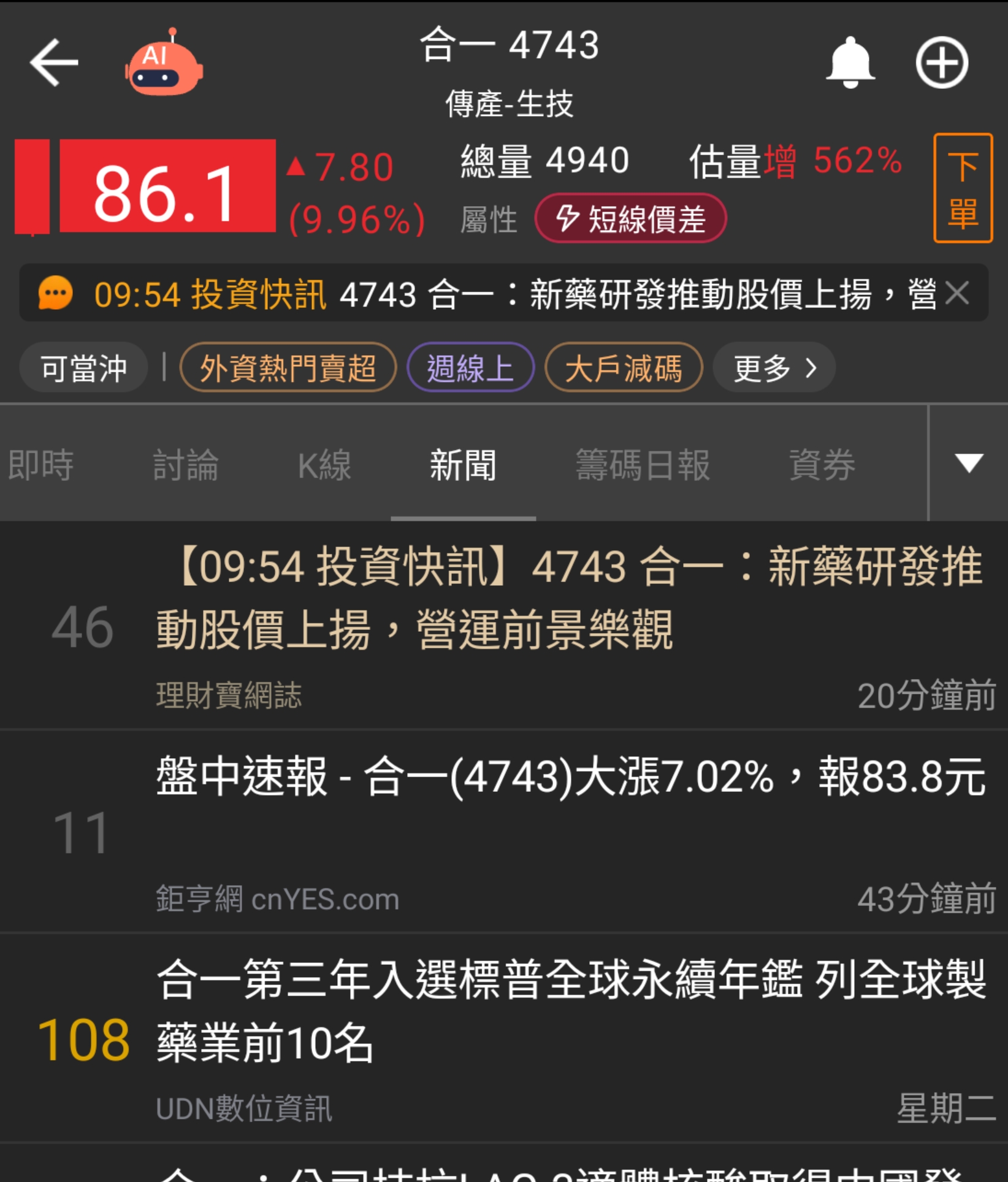Open the 籌碼日報 tab
The width and height of the screenshot is (1008, 1182).
pyautogui.click(x=642, y=466)
